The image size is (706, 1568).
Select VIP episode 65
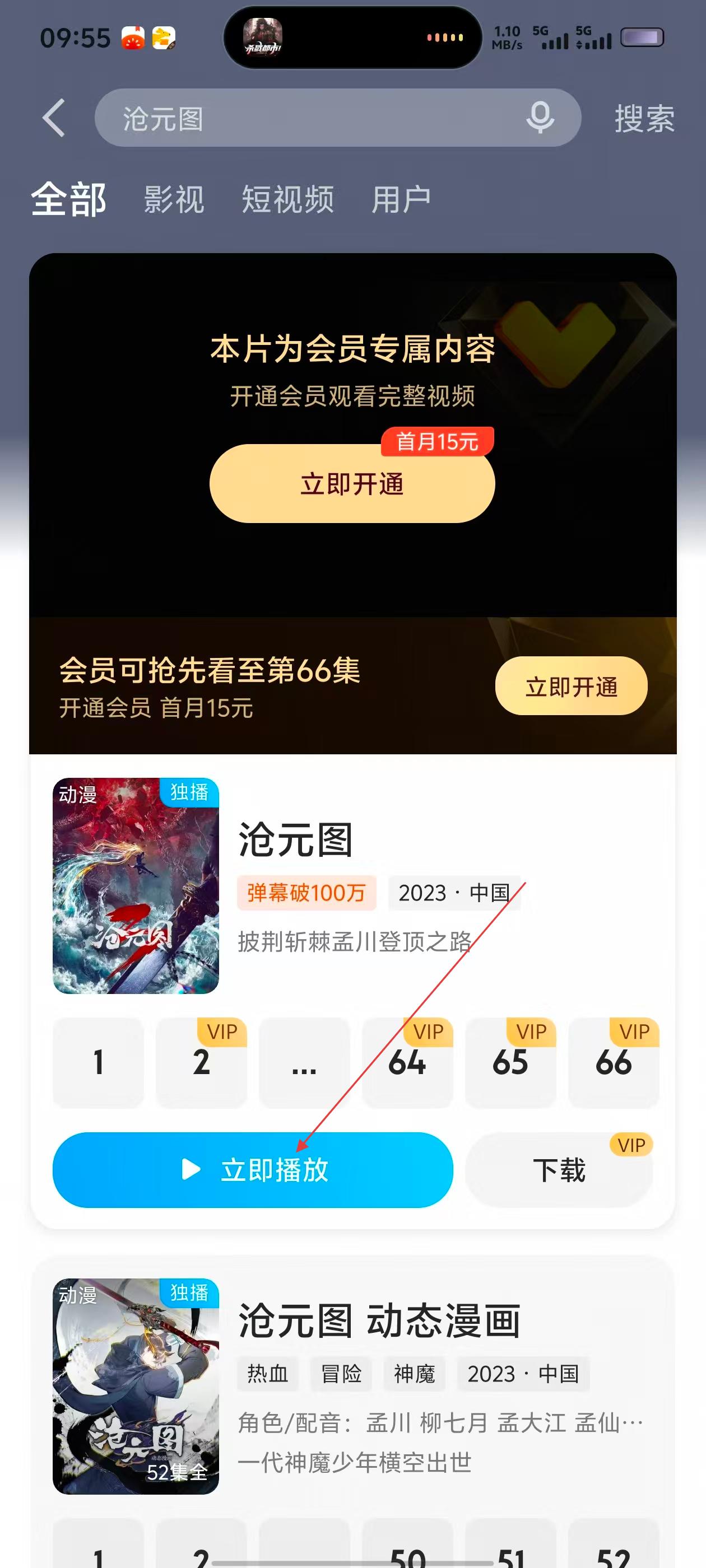coord(510,1062)
